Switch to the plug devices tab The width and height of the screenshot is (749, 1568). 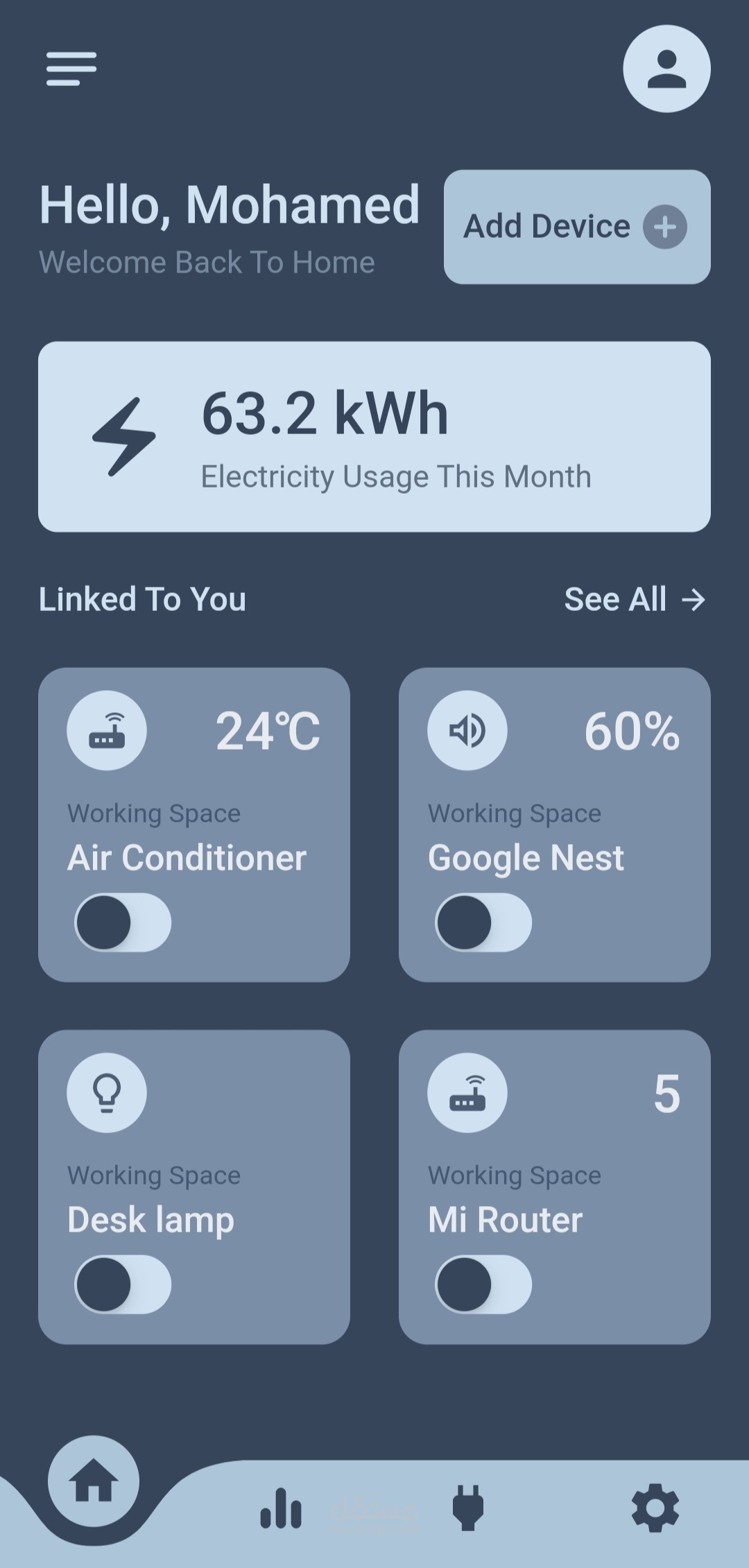tap(468, 1508)
